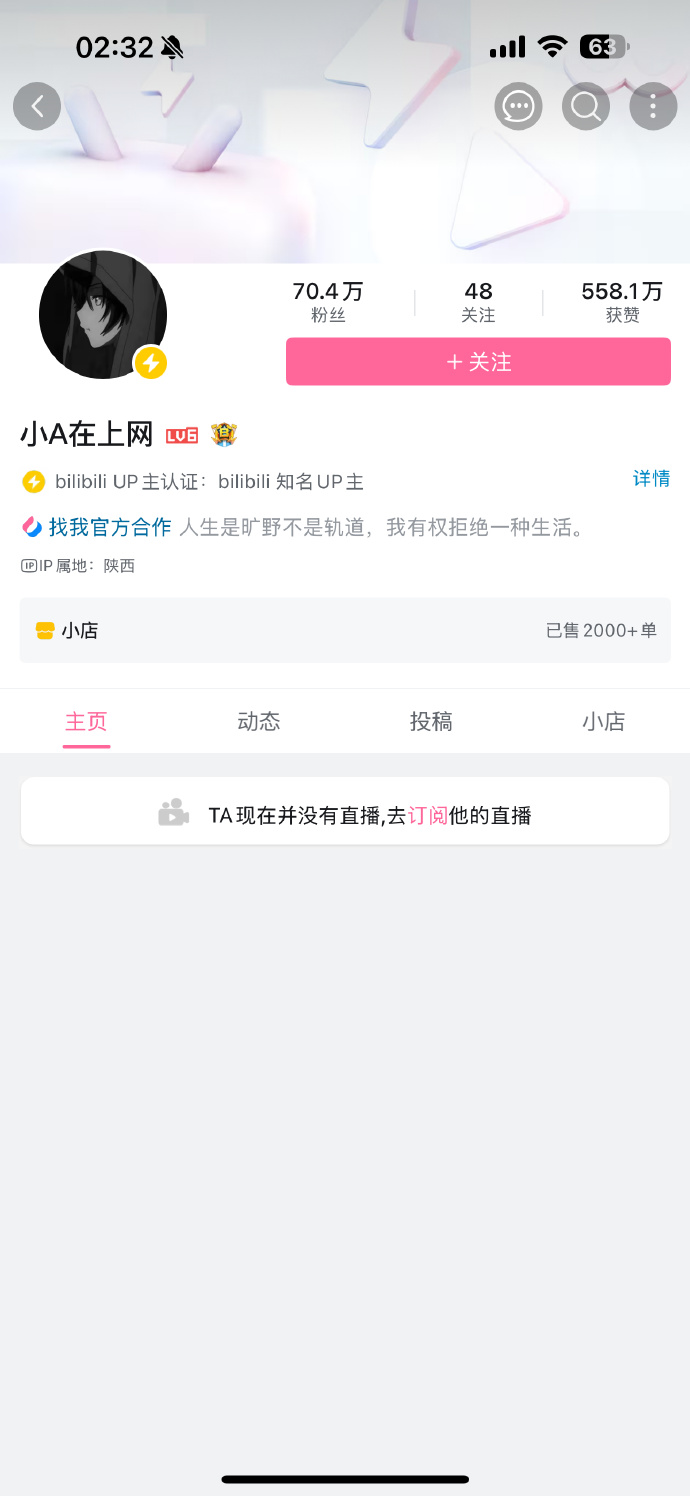Open the 48 关注 following list
This screenshot has height=1496, width=690.
point(478,301)
